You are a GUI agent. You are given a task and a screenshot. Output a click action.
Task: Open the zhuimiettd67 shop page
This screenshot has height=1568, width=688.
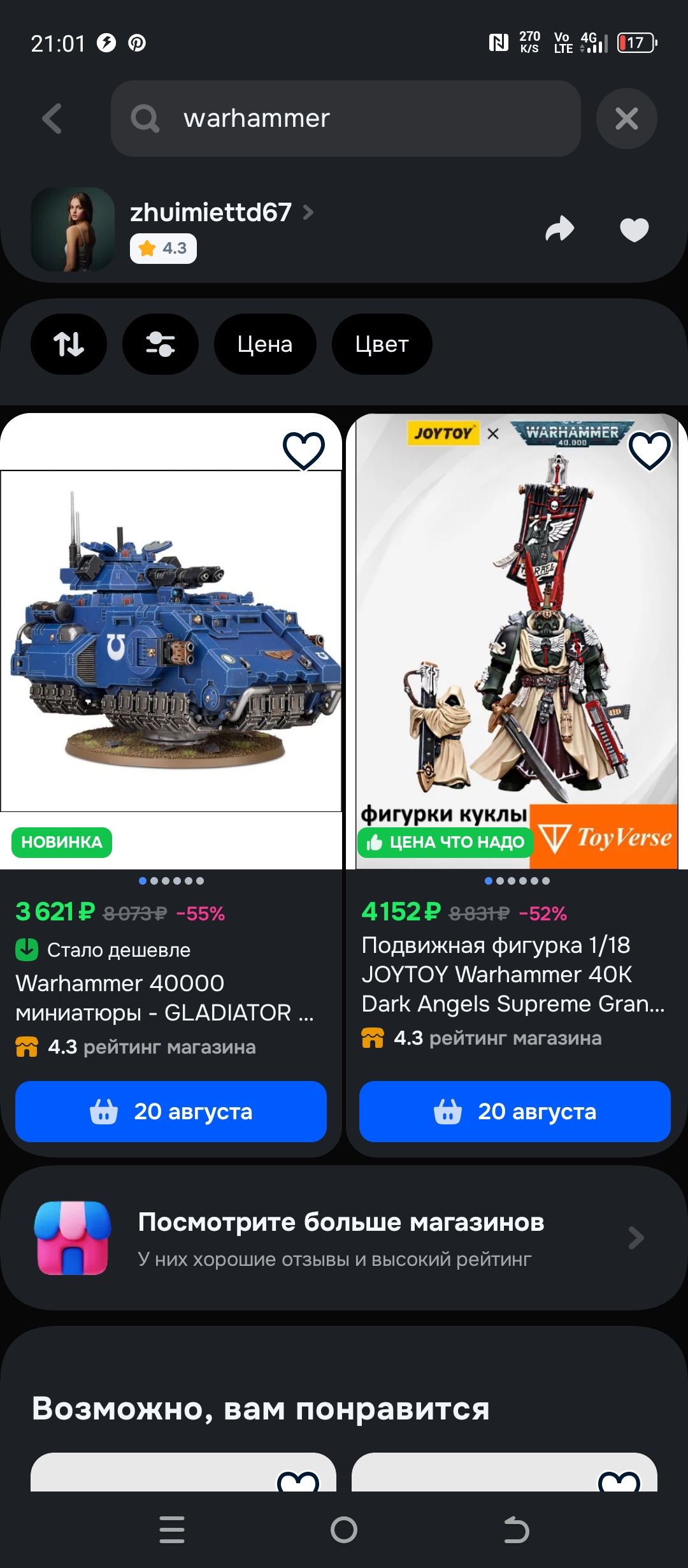pos(210,213)
